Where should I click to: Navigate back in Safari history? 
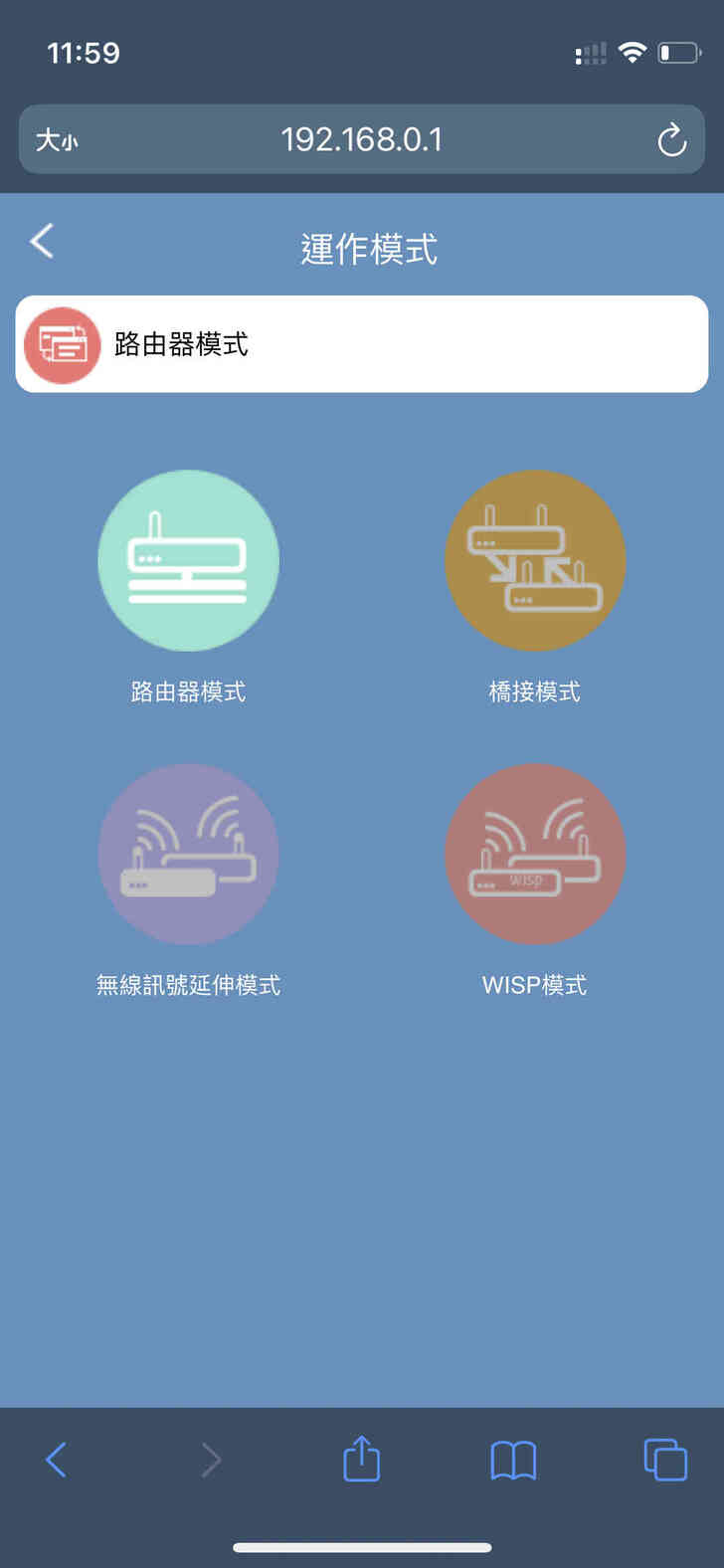click(57, 1460)
